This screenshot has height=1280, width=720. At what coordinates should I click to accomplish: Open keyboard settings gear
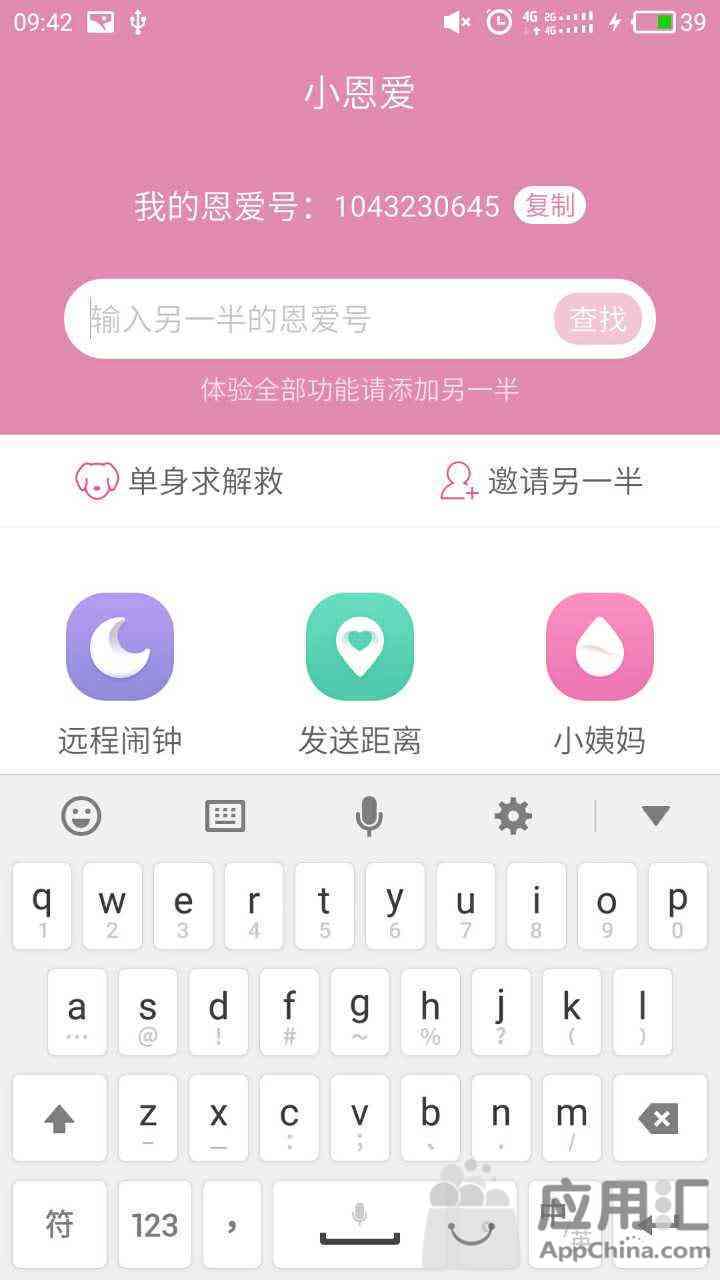tap(513, 816)
